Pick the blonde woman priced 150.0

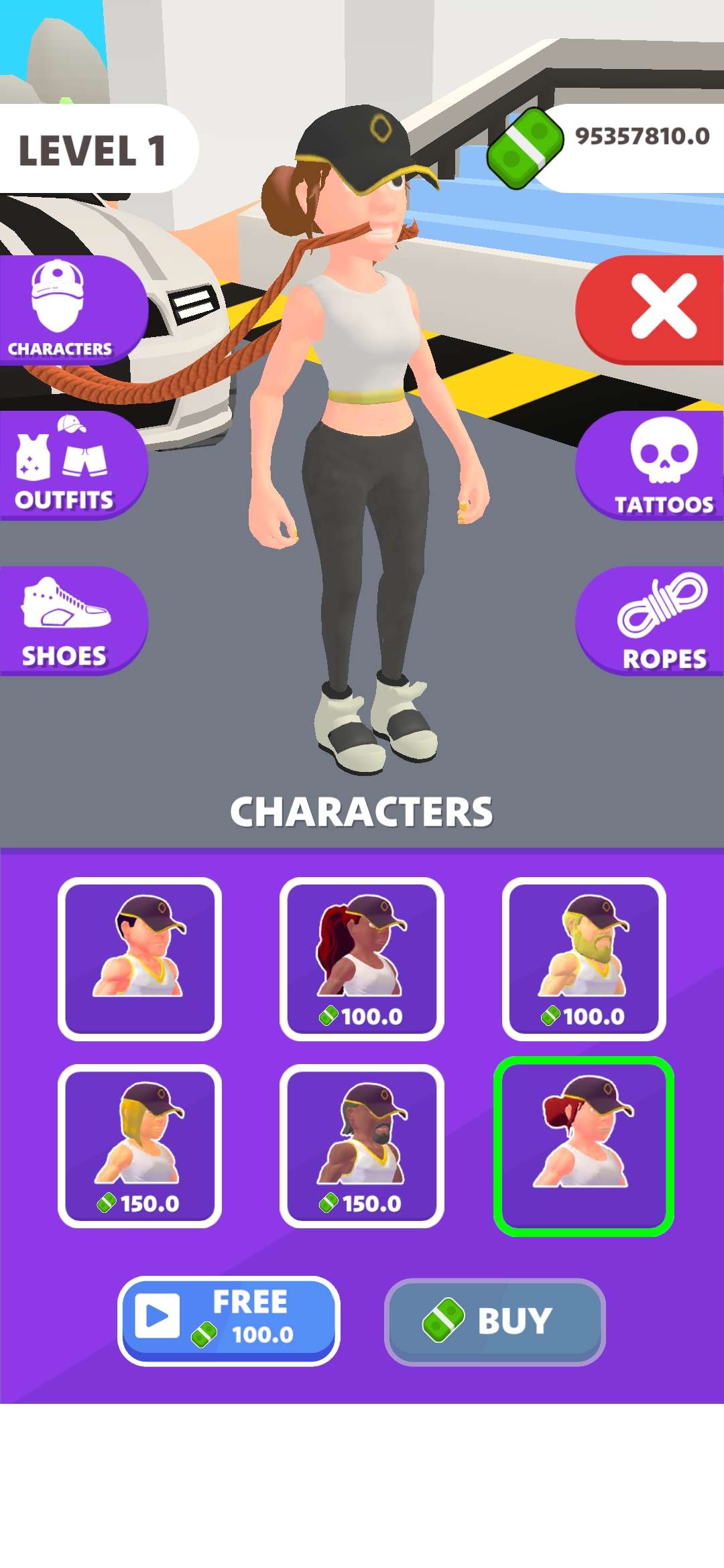tap(139, 1145)
